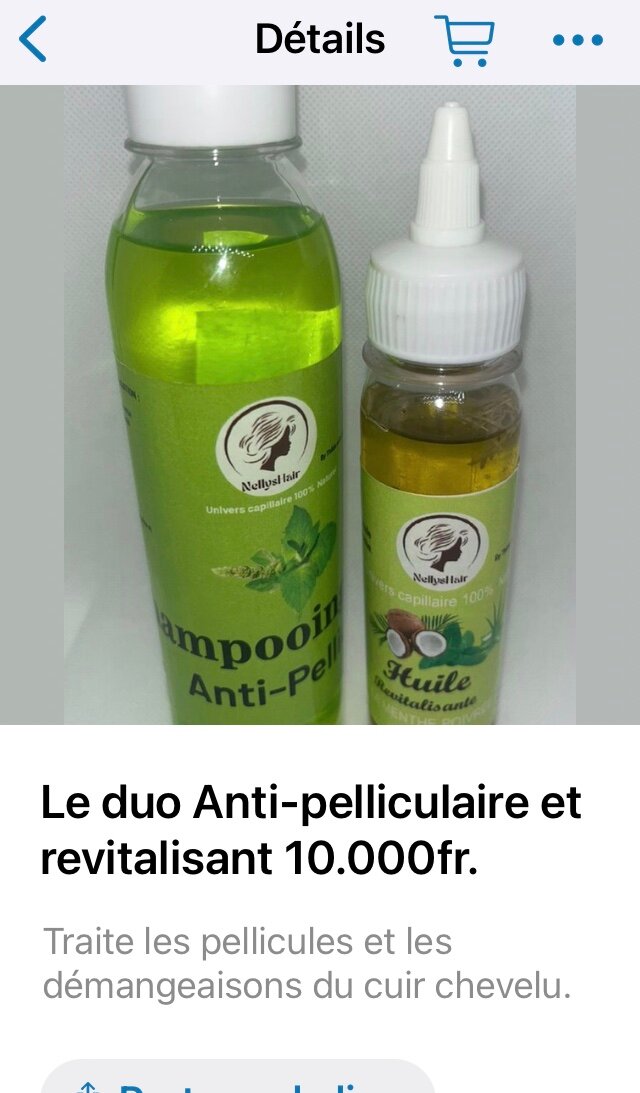
Task: Tap the share link button
Action: tap(238, 1078)
